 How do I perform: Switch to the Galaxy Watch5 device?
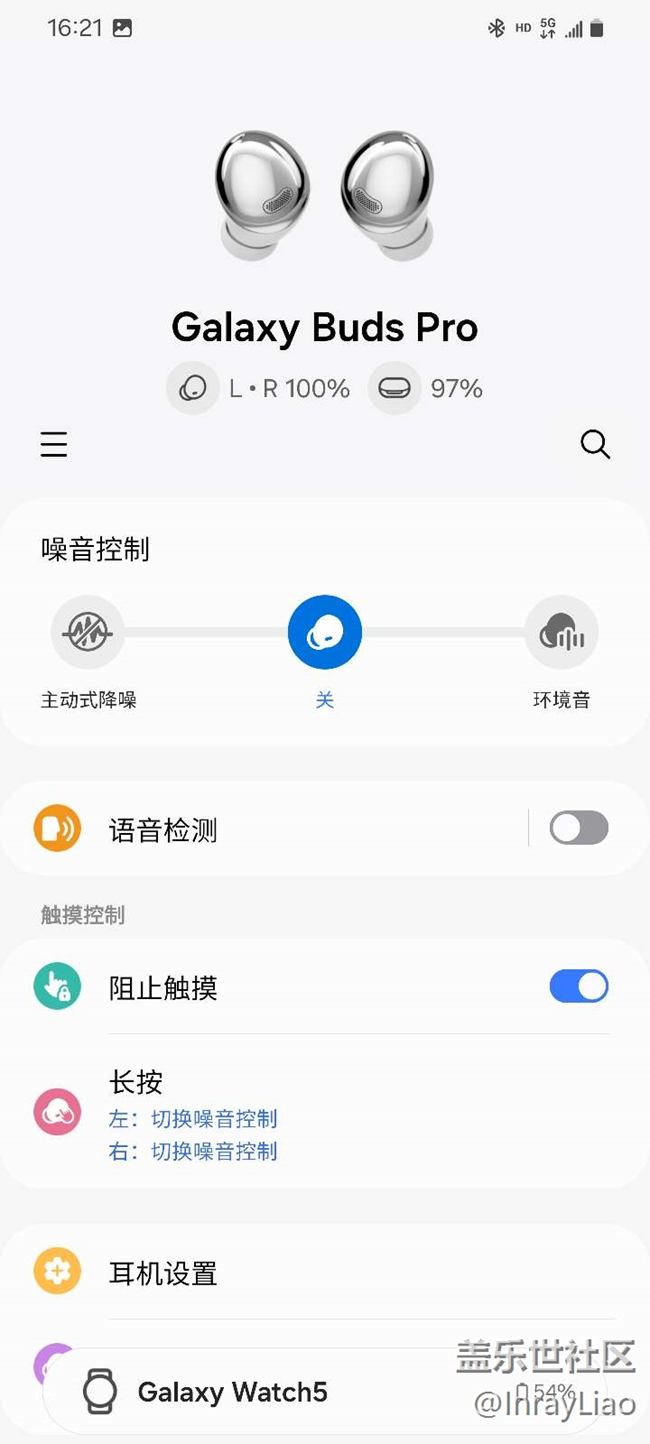pyautogui.click(x=232, y=1392)
